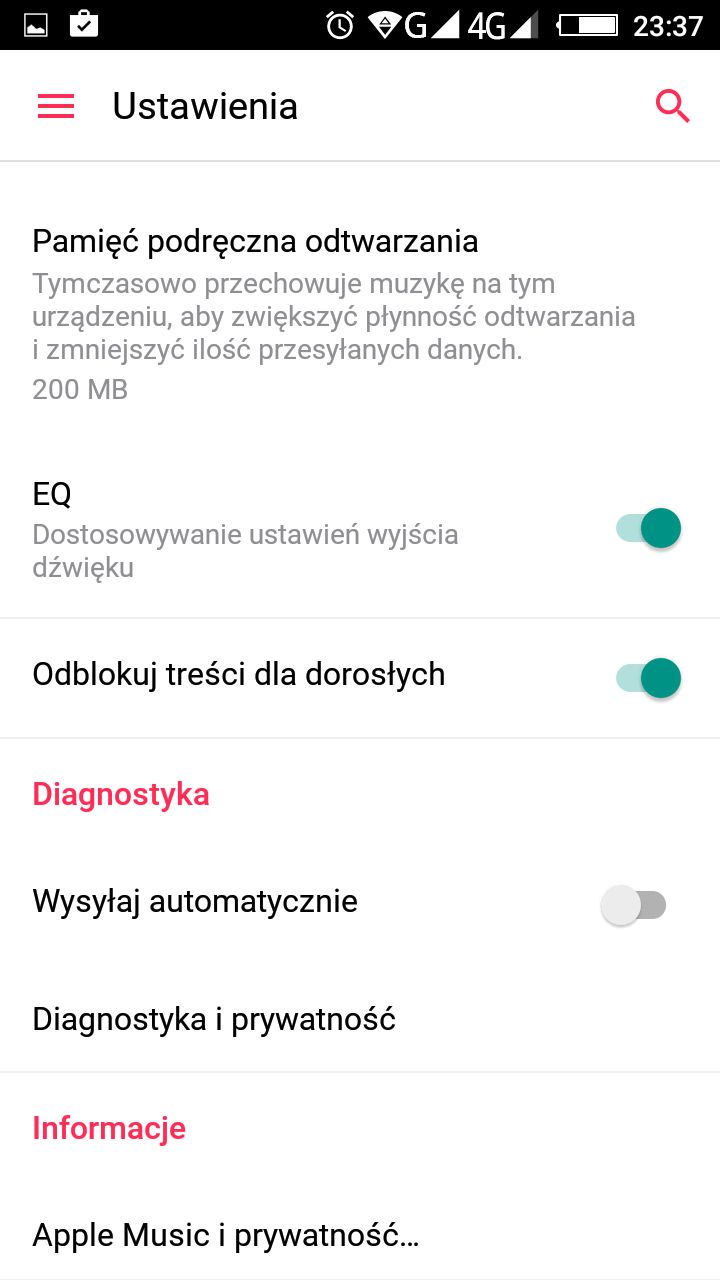Tap the search icon in the toolbar
The width and height of the screenshot is (720, 1280).
point(672,105)
